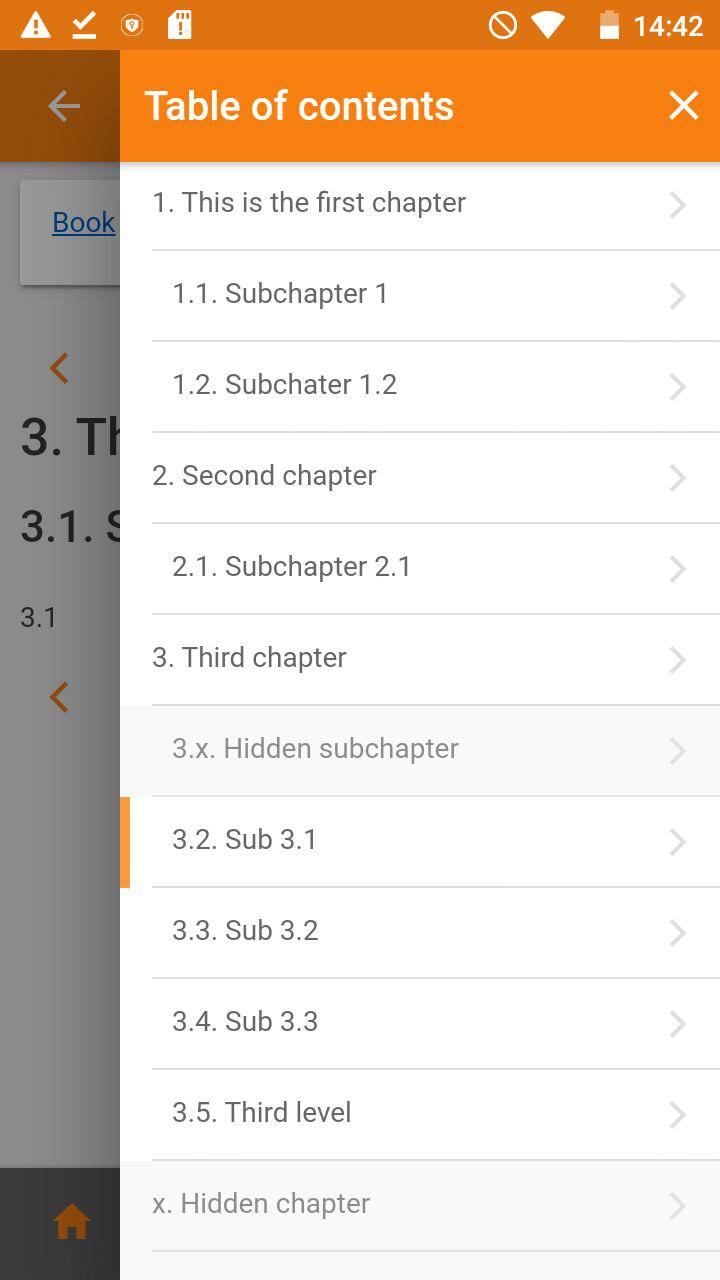
Task: Open 3.5. Third level
Action: coord(420,1115)
